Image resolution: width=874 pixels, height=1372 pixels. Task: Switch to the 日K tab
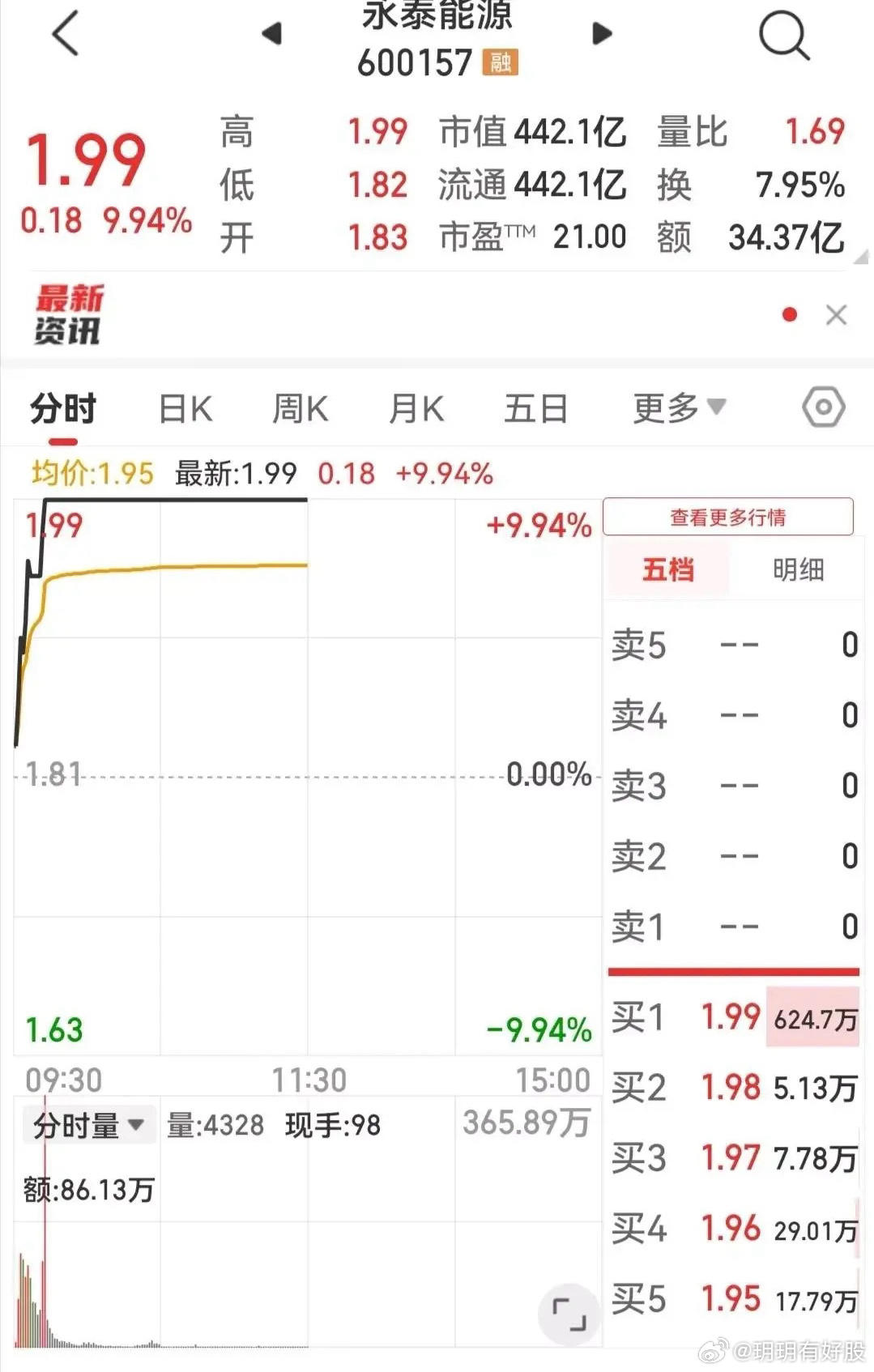pos(185,408)
